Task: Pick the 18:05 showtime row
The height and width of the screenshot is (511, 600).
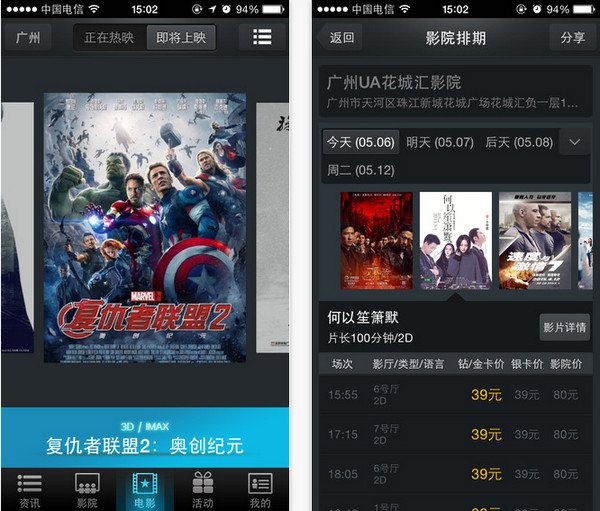Action: (x=455, y=475)
